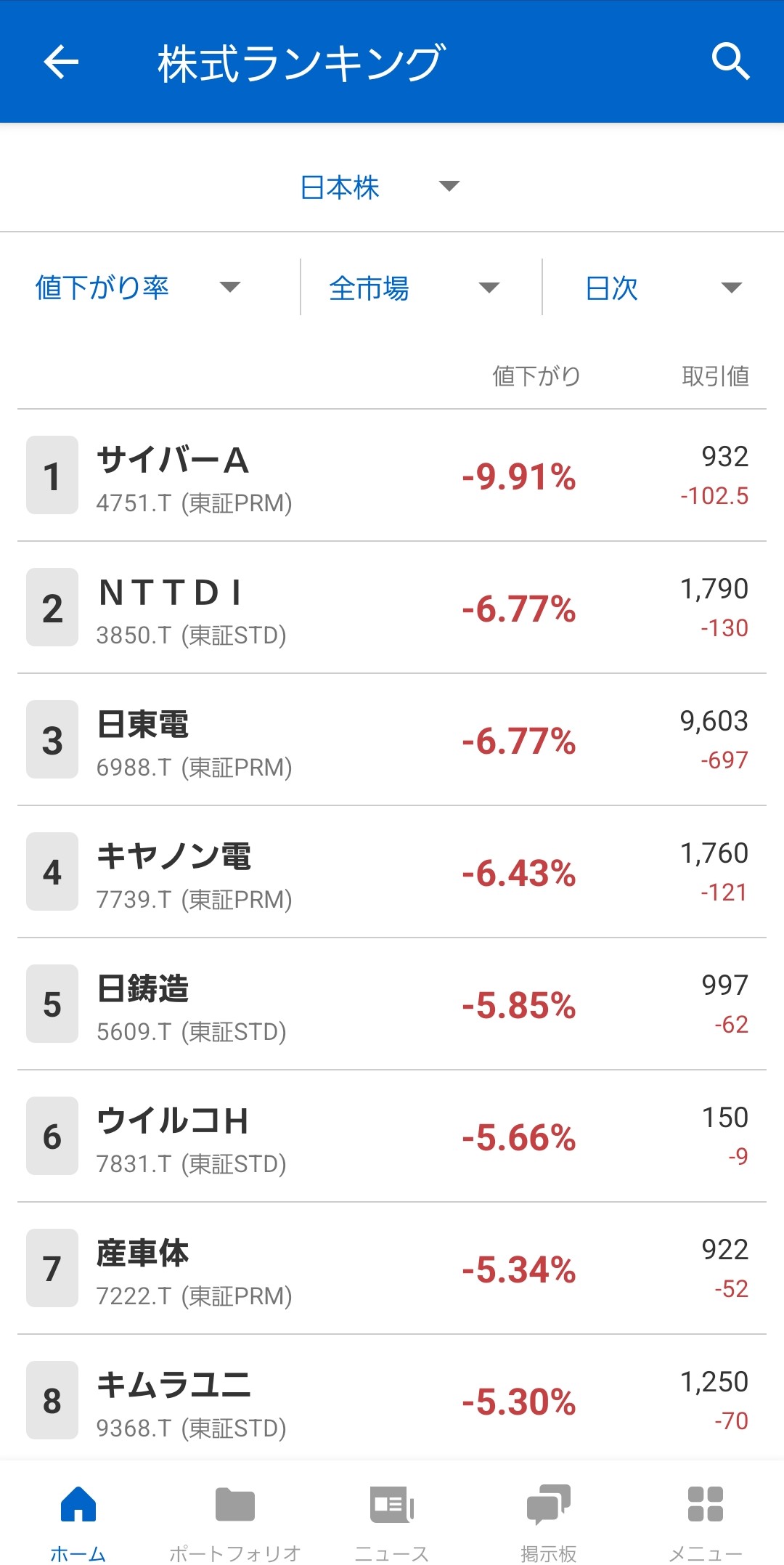Screen dimensions: 784x1565
Task: Open stock details for サイバーA
Action: point(392,476)
